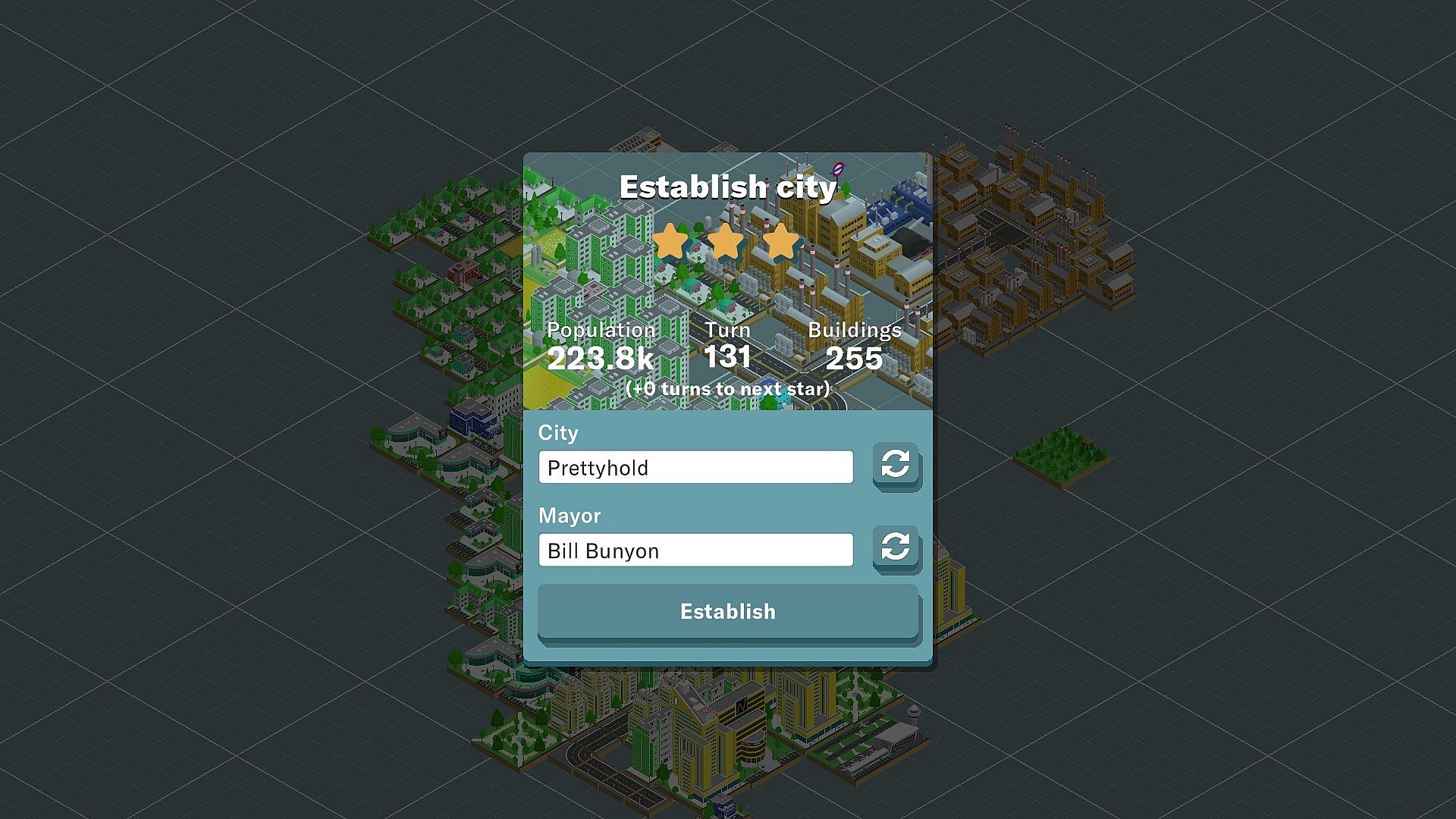Edit the Mayor name field Bill Bunyon
The image size is (1456, 819).
point(695,550)
